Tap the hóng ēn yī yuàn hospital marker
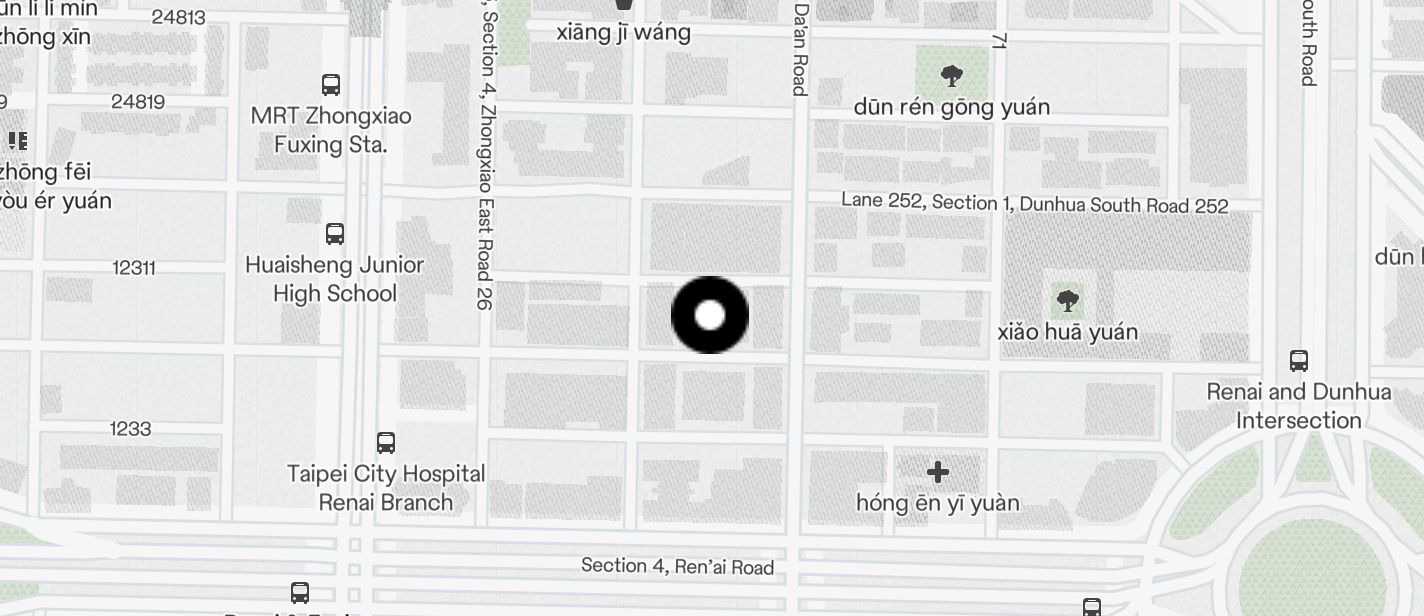The image size is (1424, 616). click(x=937, y=472)
